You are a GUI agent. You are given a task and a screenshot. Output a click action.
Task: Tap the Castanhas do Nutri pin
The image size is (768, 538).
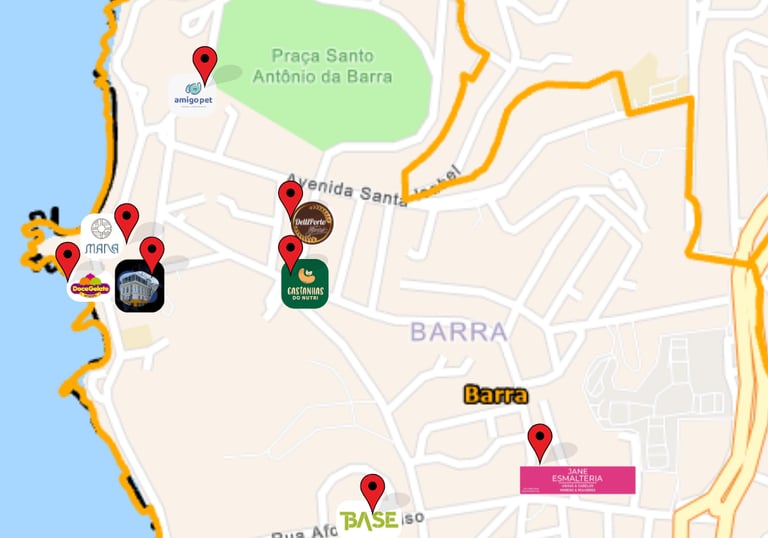tap(290, 254)
